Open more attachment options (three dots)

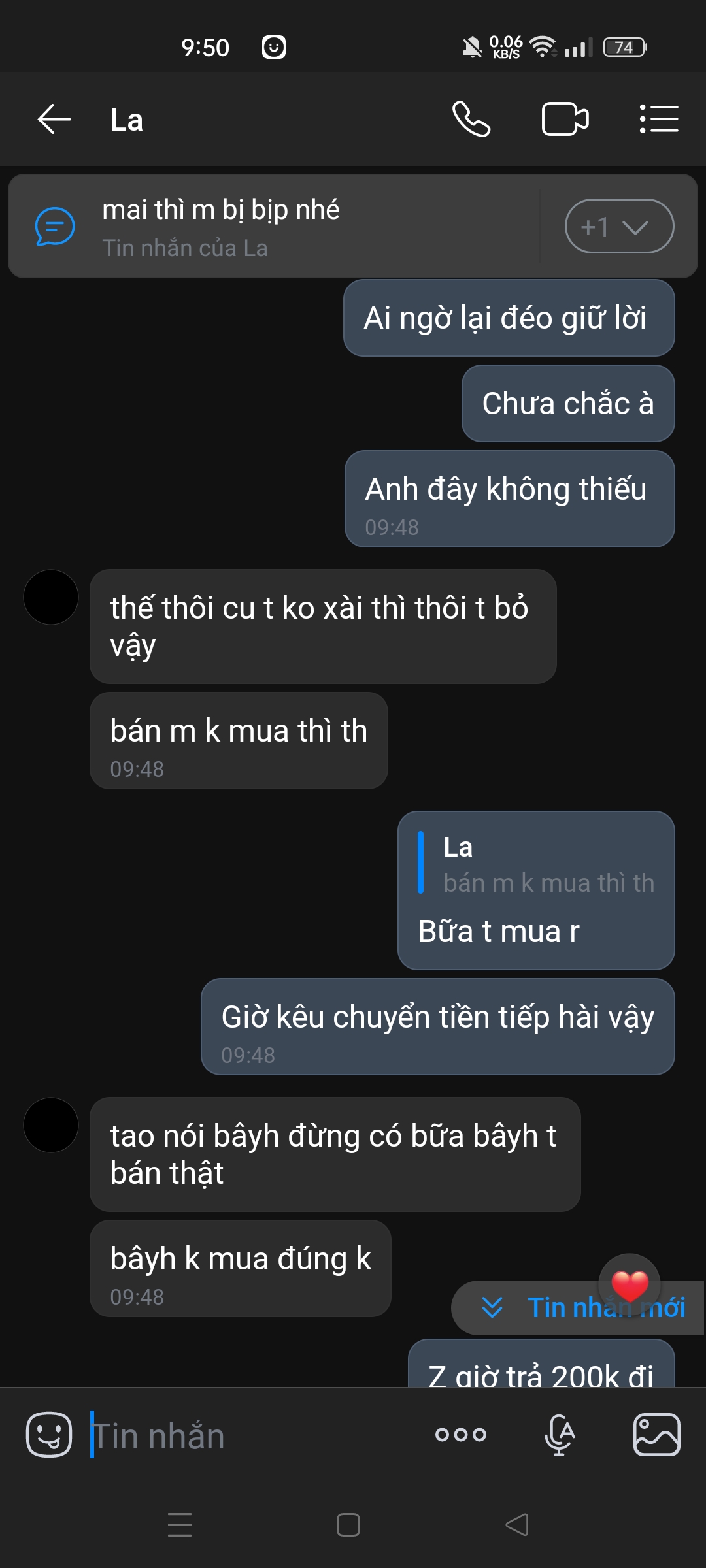click(x=461, y=1435)
